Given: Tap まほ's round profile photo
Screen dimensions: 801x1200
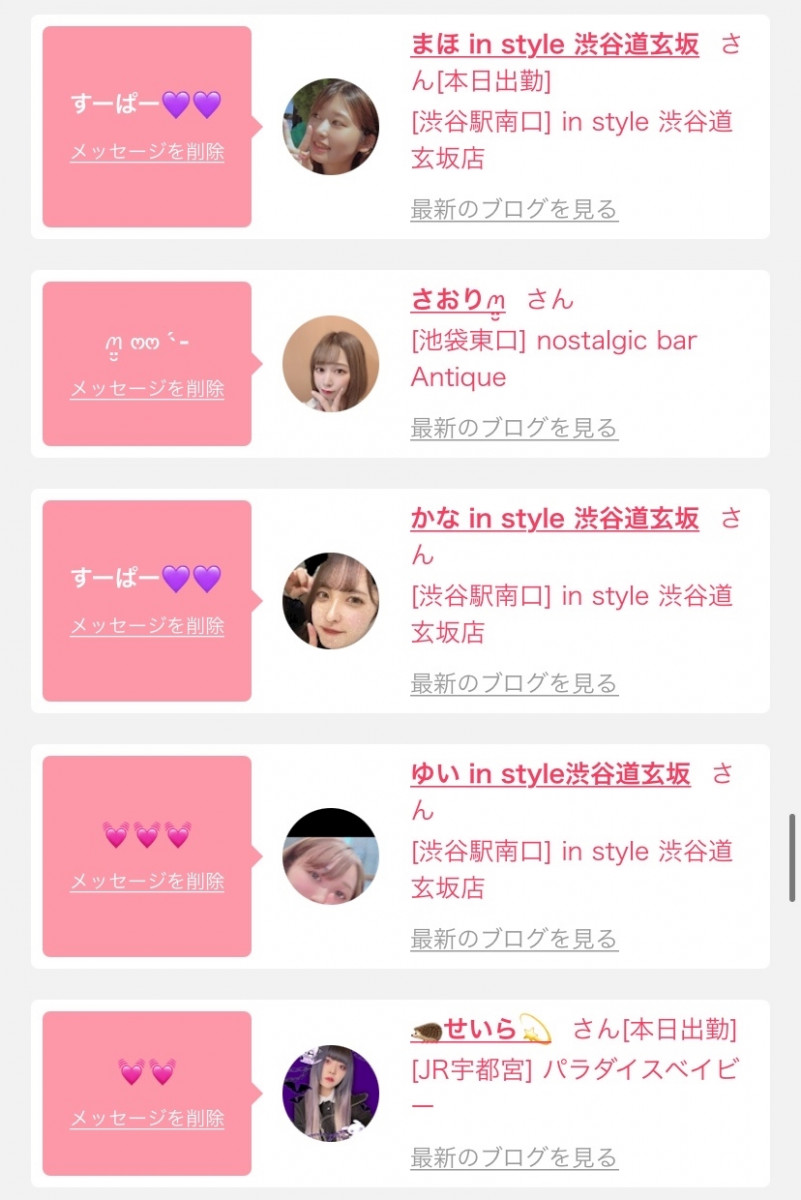Looking at the screenshot, I should (x=331, y=127).
